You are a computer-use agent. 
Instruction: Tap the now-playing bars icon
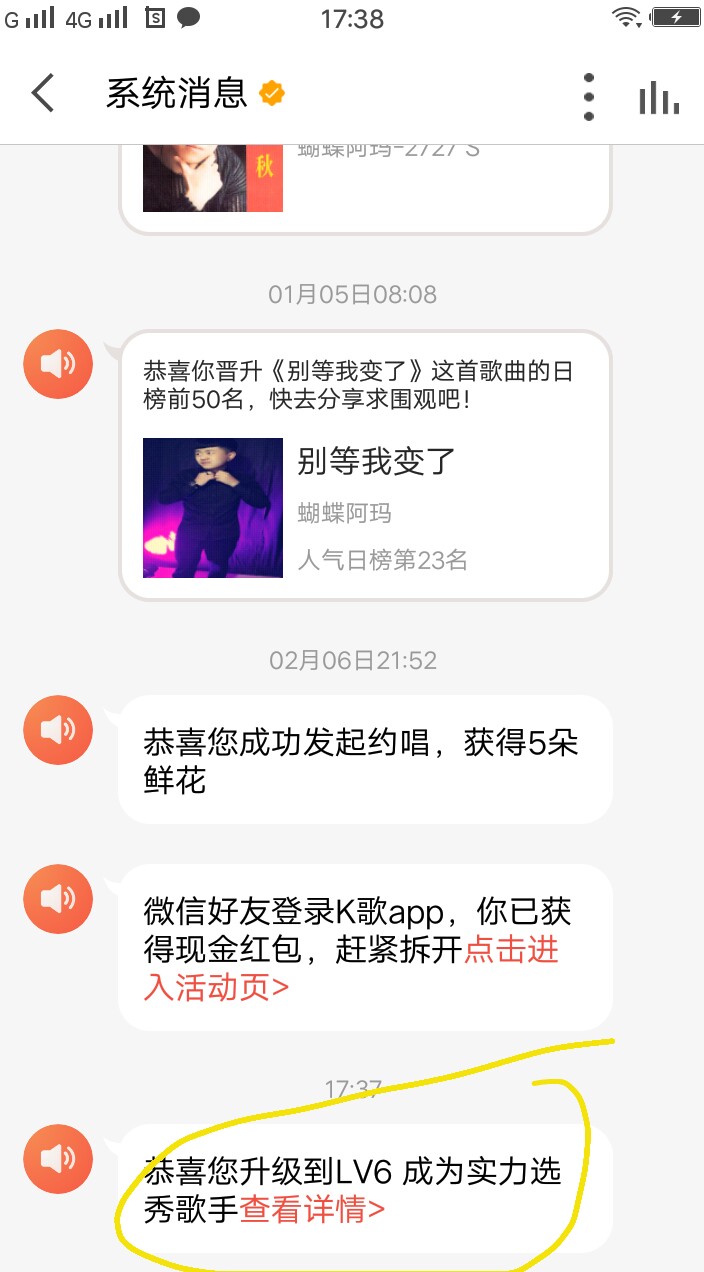658,97
